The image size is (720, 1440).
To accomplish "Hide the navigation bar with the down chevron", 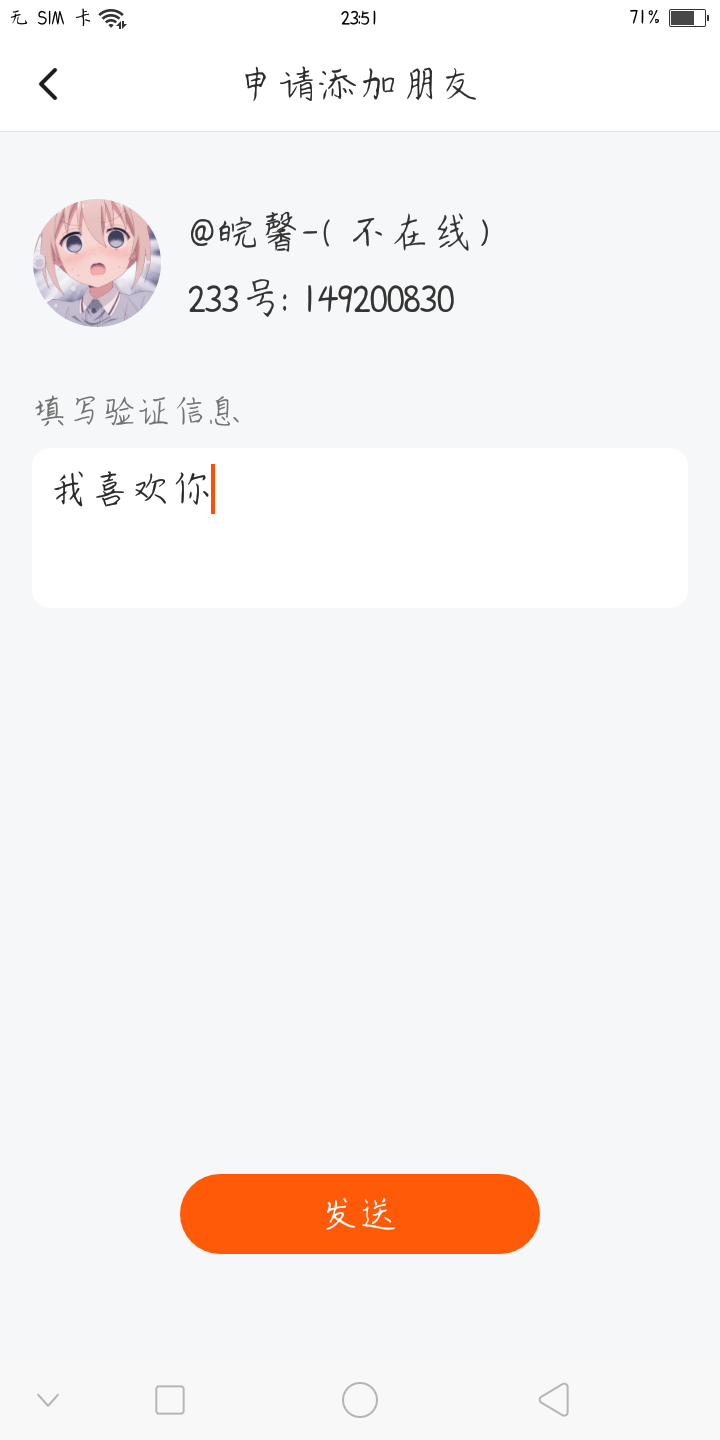I will 48,1400.
